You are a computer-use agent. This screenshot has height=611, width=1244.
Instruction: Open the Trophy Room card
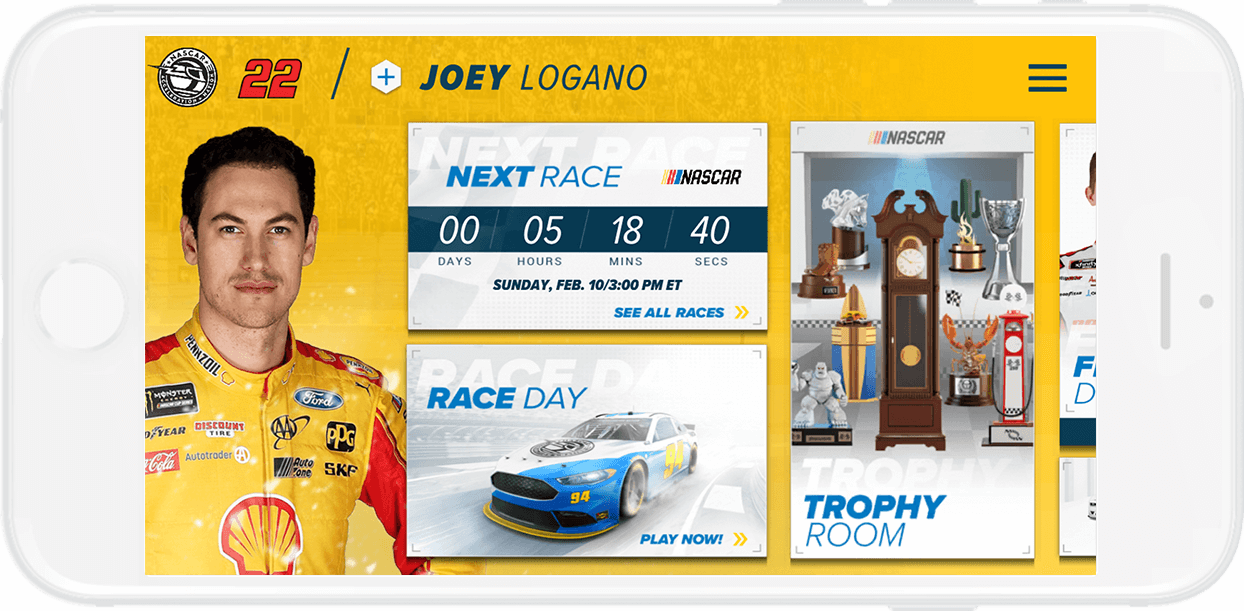click(912, 340)
